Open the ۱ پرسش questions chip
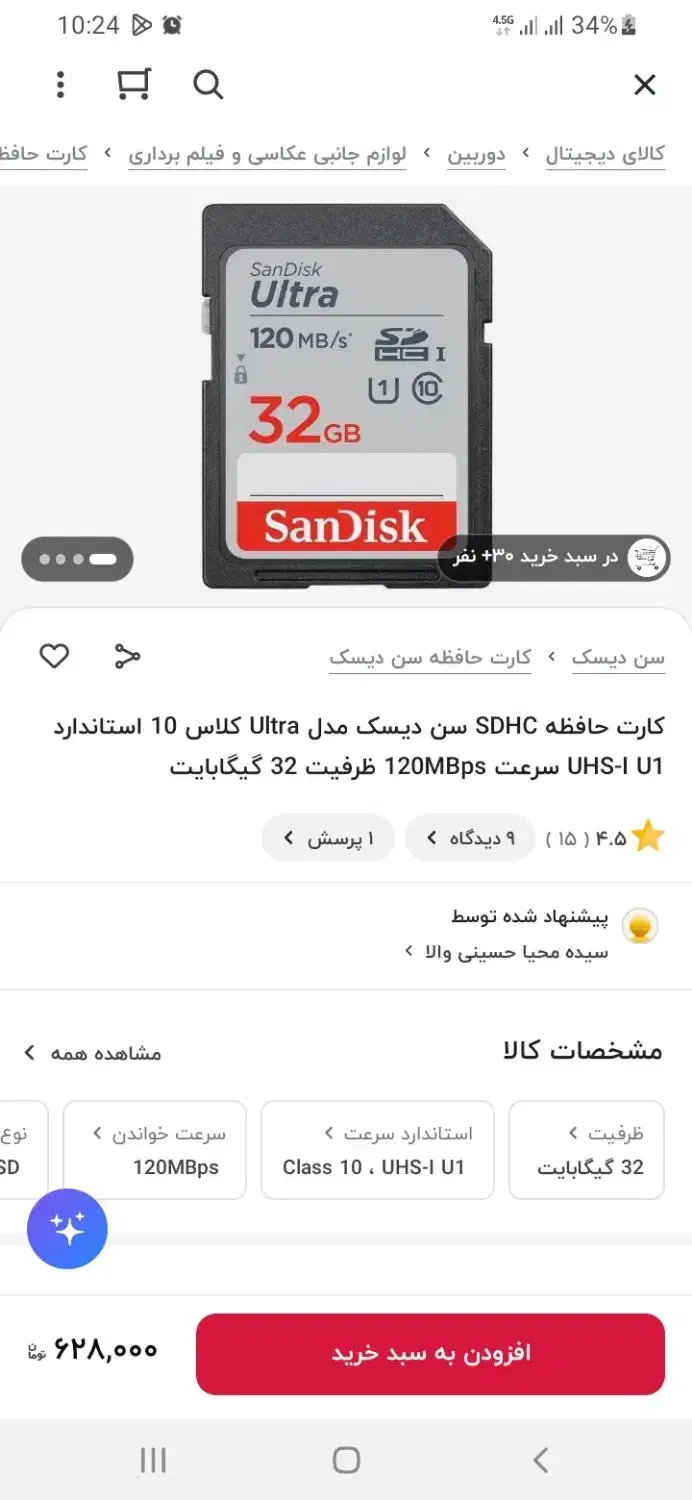This screenshot has width=692, height=1500. point(328,838)
